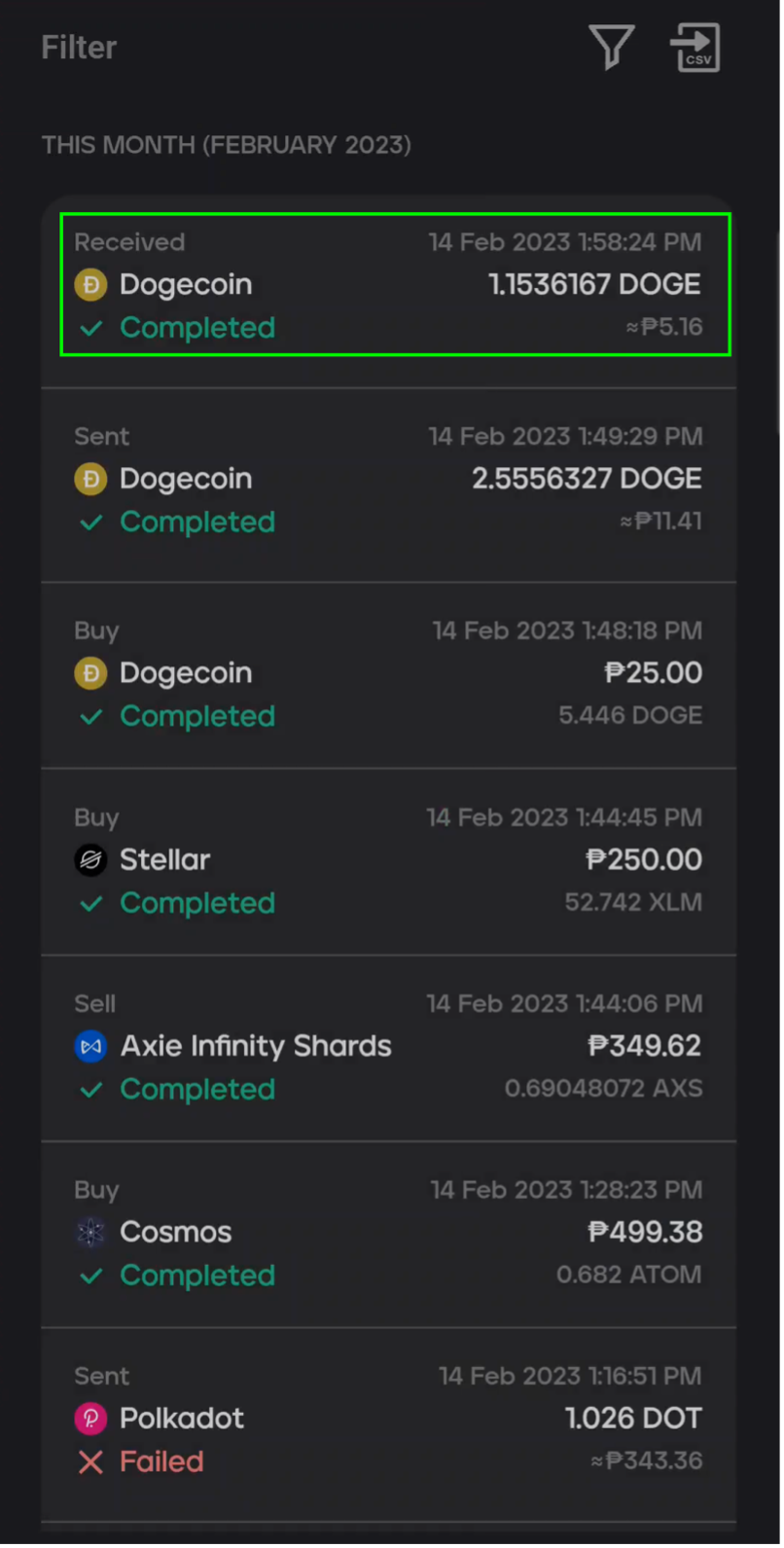Select the Stellar coin icon
Image resolution: width=784 pixels, height=1548 pixels.
(90, 859)
